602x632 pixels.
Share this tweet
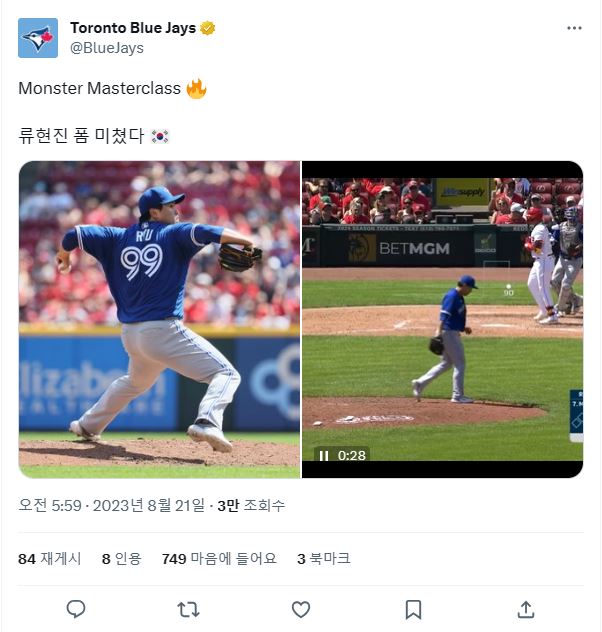[x=525, y=609]
